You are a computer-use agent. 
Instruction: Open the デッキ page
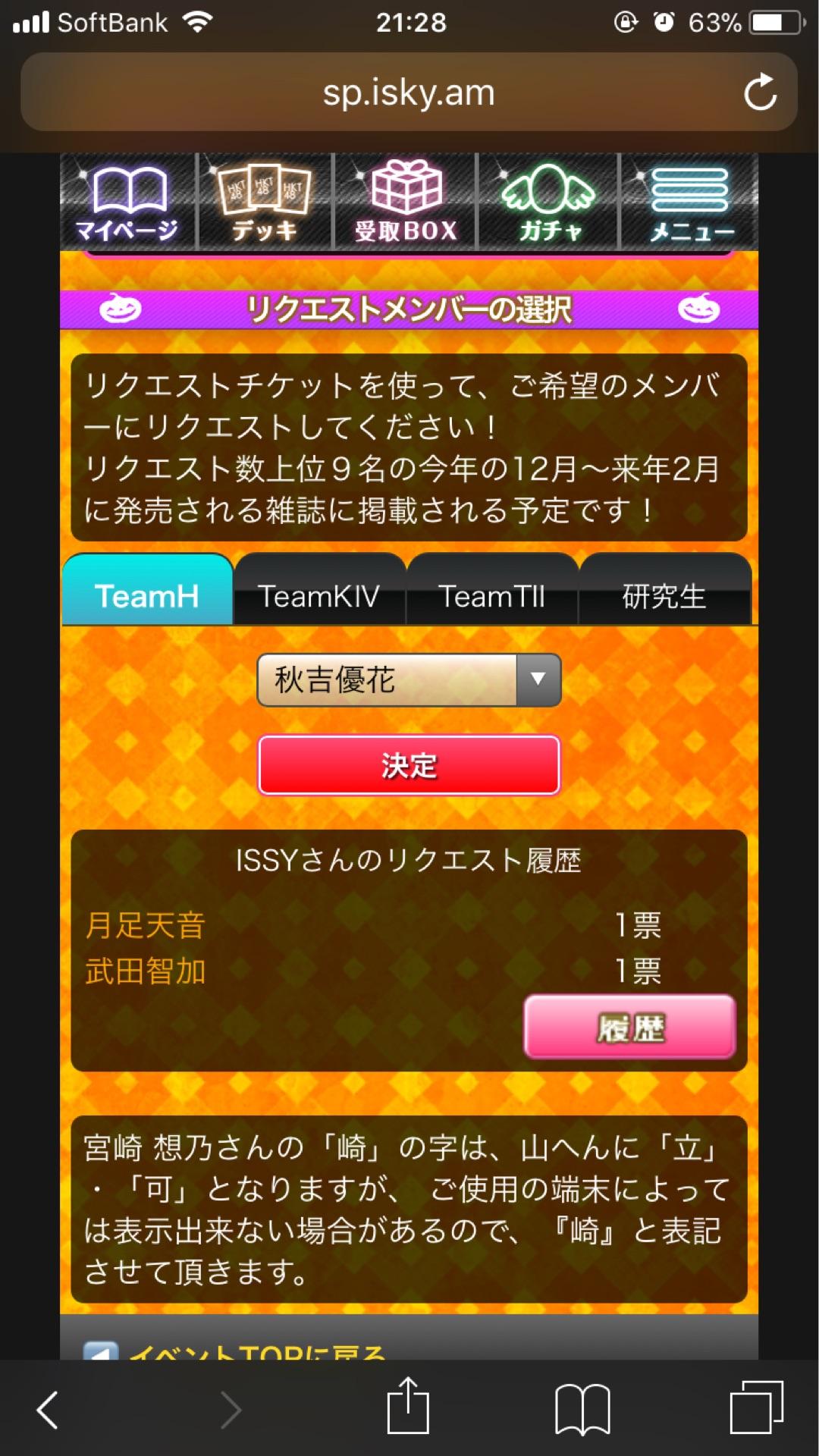264,202
